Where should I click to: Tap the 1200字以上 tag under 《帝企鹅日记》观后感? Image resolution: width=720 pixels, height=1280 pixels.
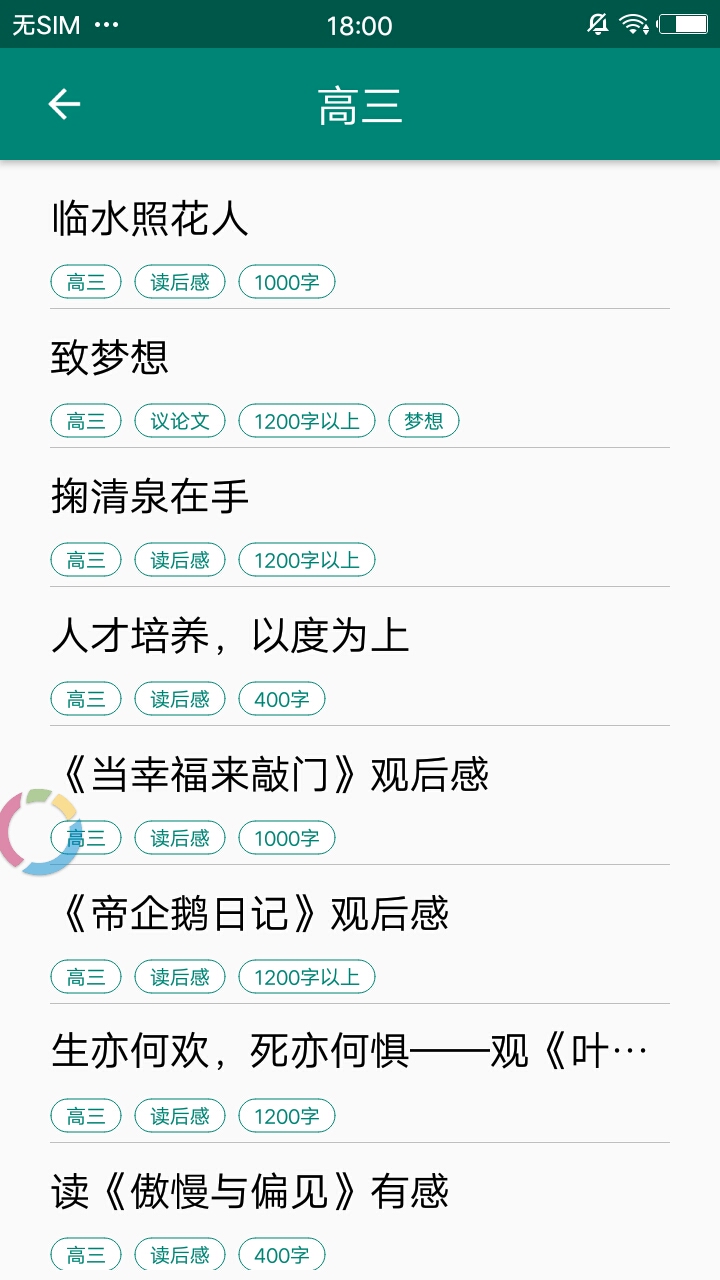[307, 977]
